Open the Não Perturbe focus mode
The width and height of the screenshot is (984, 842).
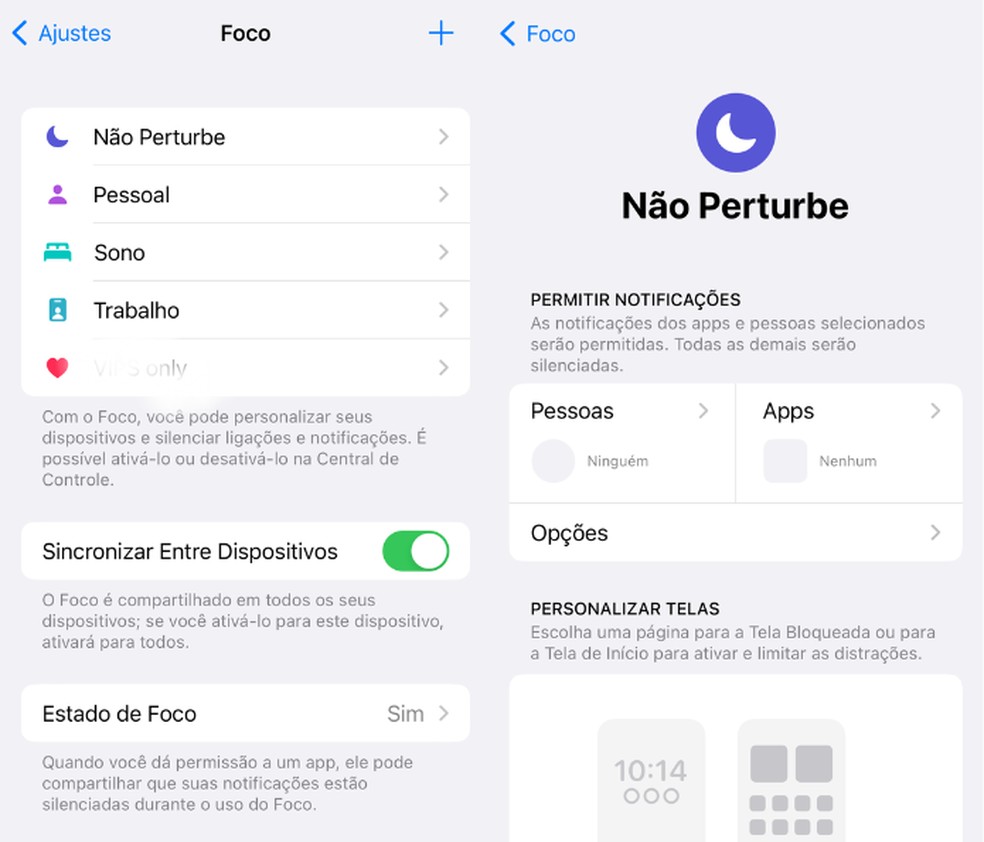tap(245, 137)
